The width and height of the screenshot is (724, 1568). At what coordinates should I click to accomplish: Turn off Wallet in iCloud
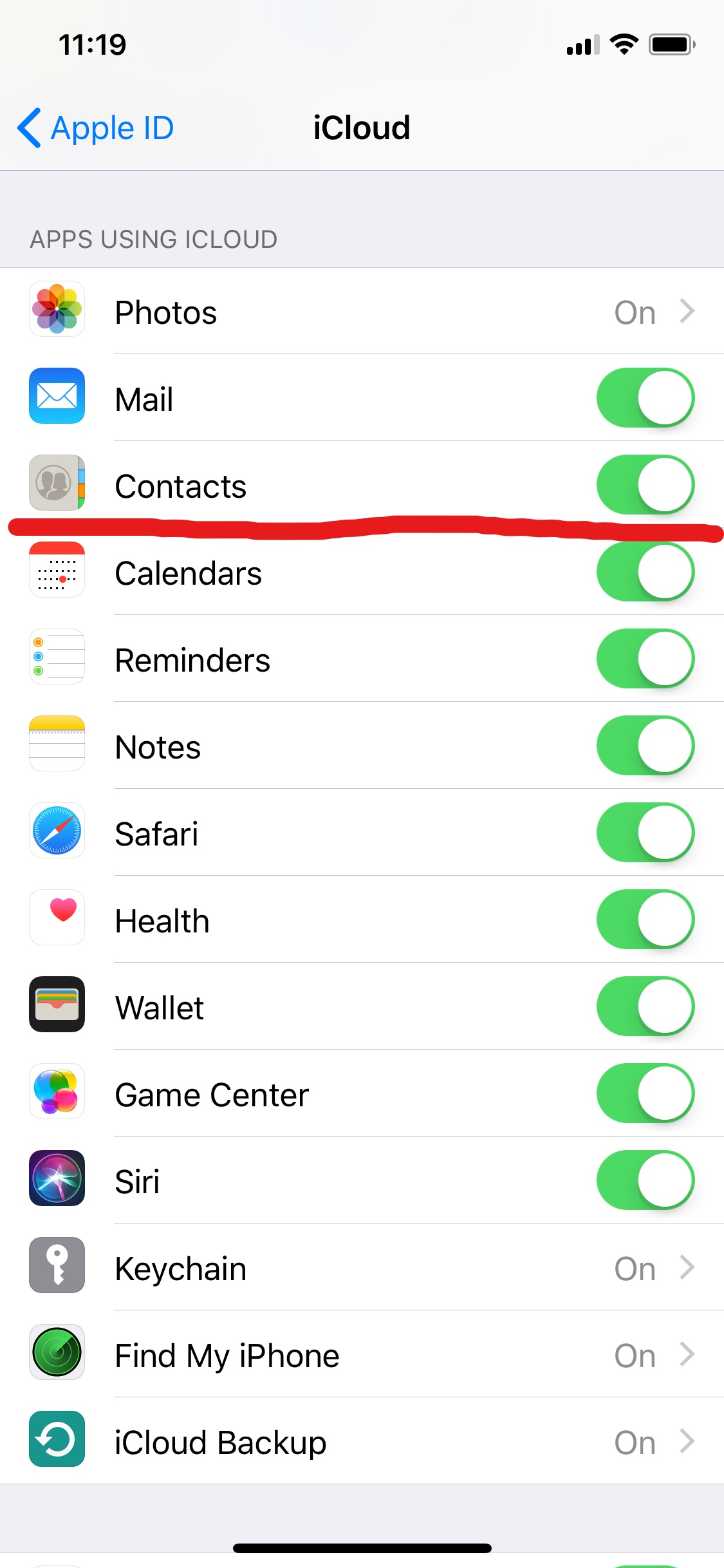pyautogui.click(x=645, y=1006)
